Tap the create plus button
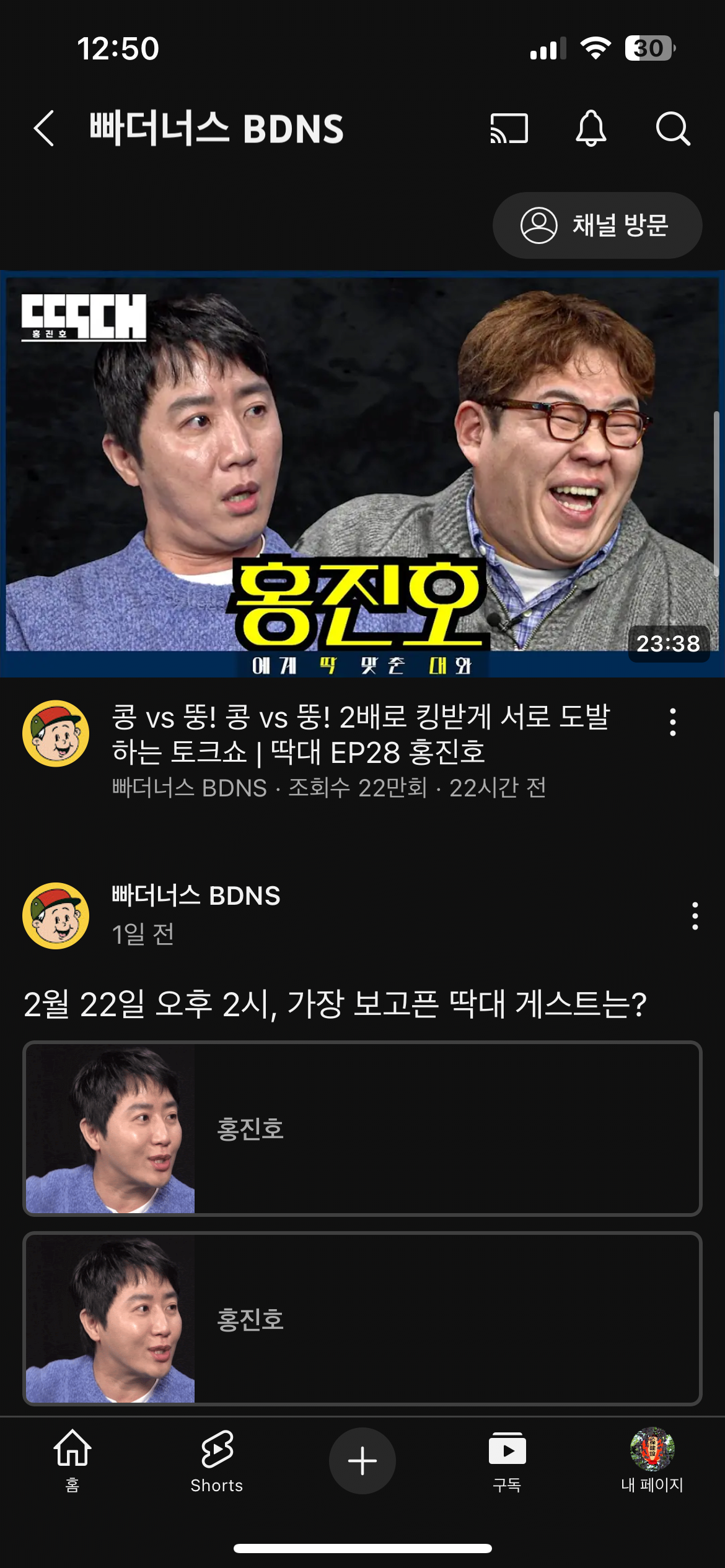 pos(362,1461)
